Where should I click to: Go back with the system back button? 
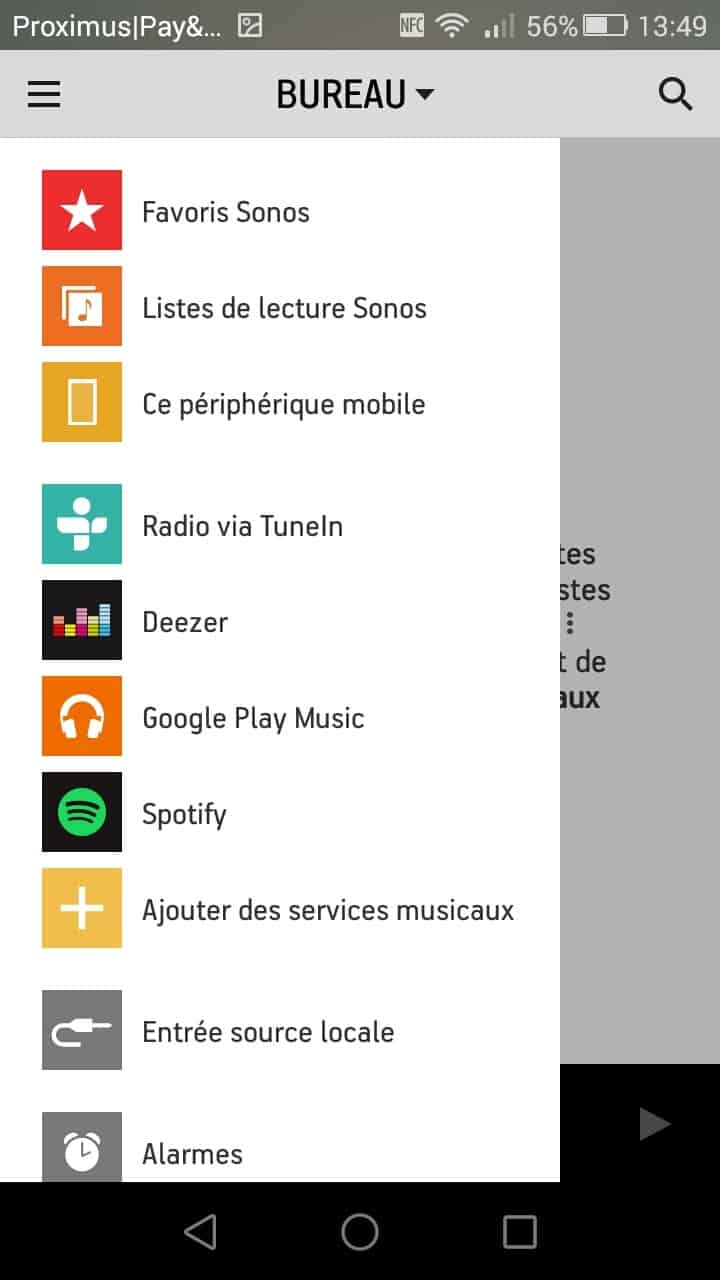[x=201, y=1232]
